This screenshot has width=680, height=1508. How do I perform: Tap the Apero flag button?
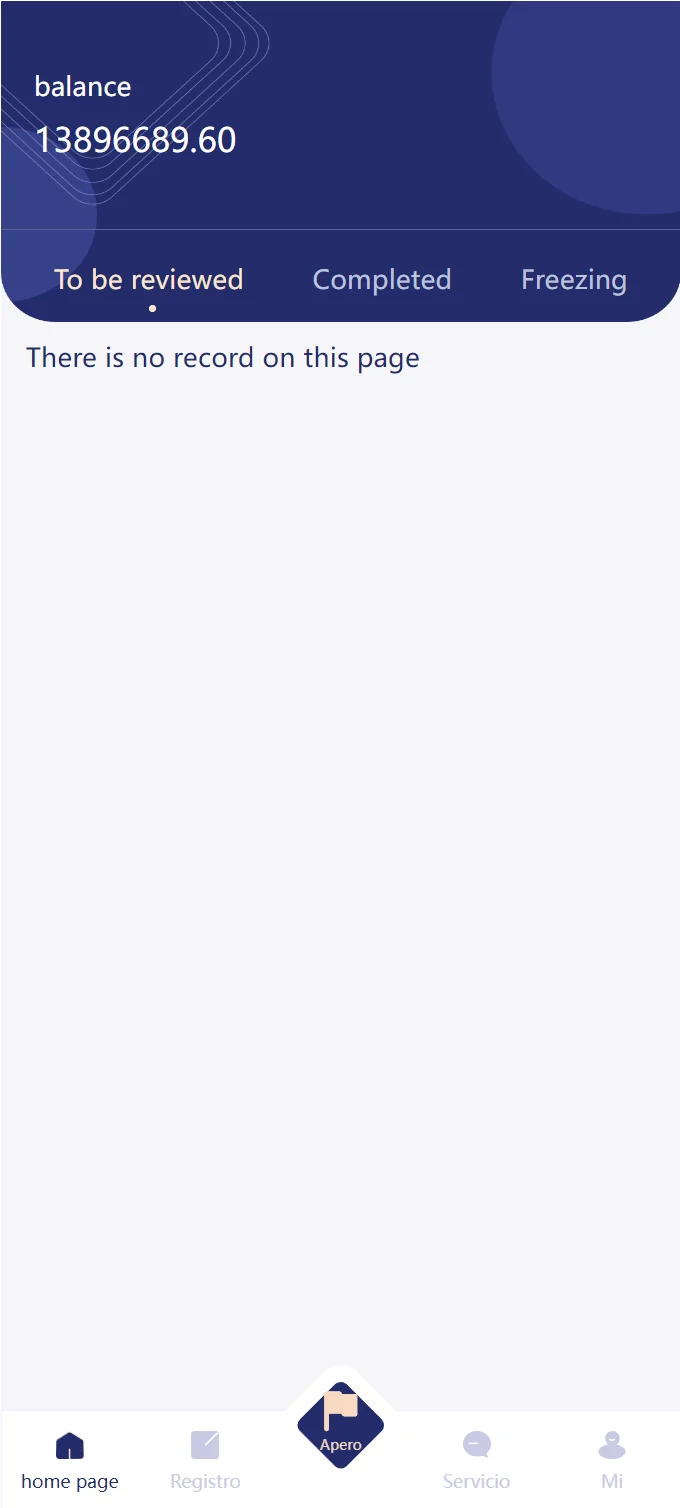341,1424
